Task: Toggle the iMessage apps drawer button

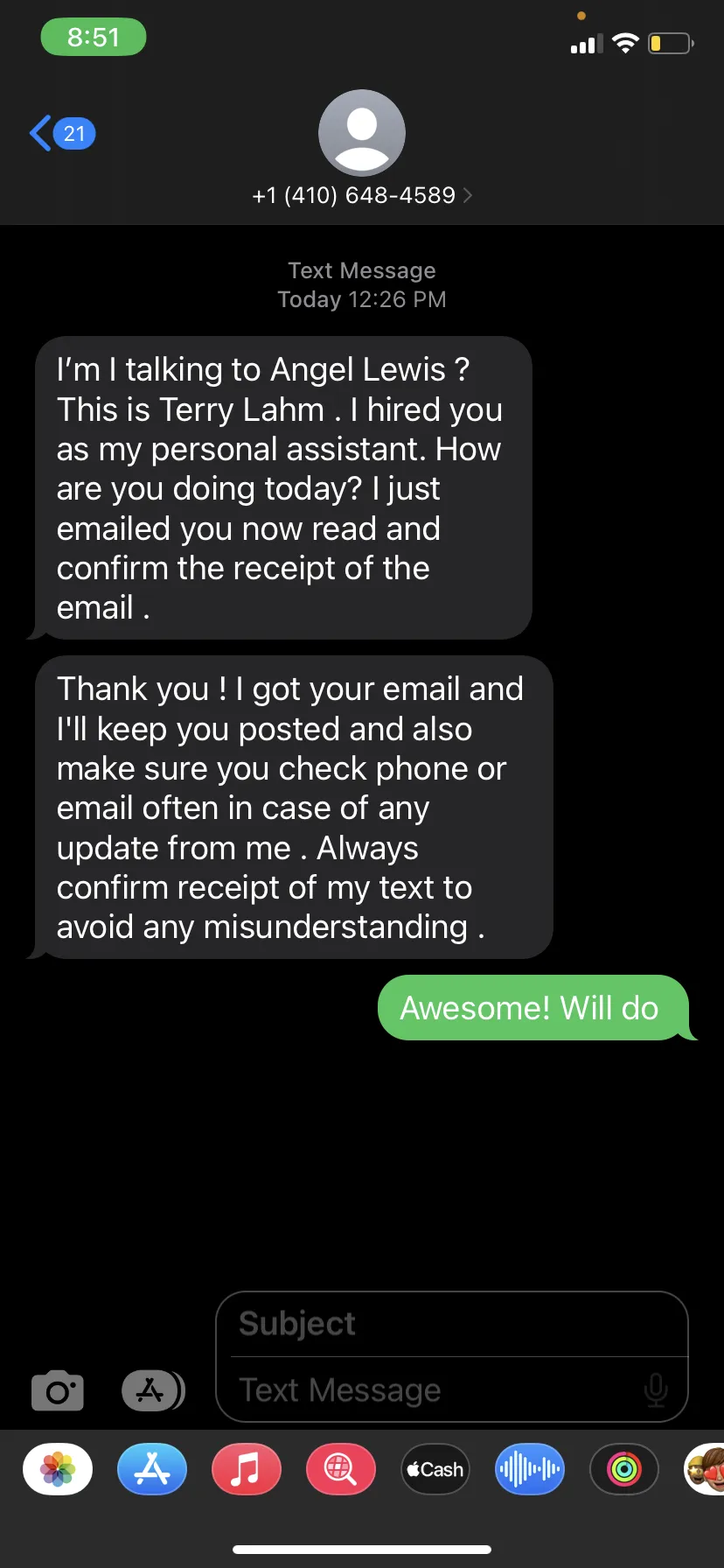Action: pos(153,1390)
